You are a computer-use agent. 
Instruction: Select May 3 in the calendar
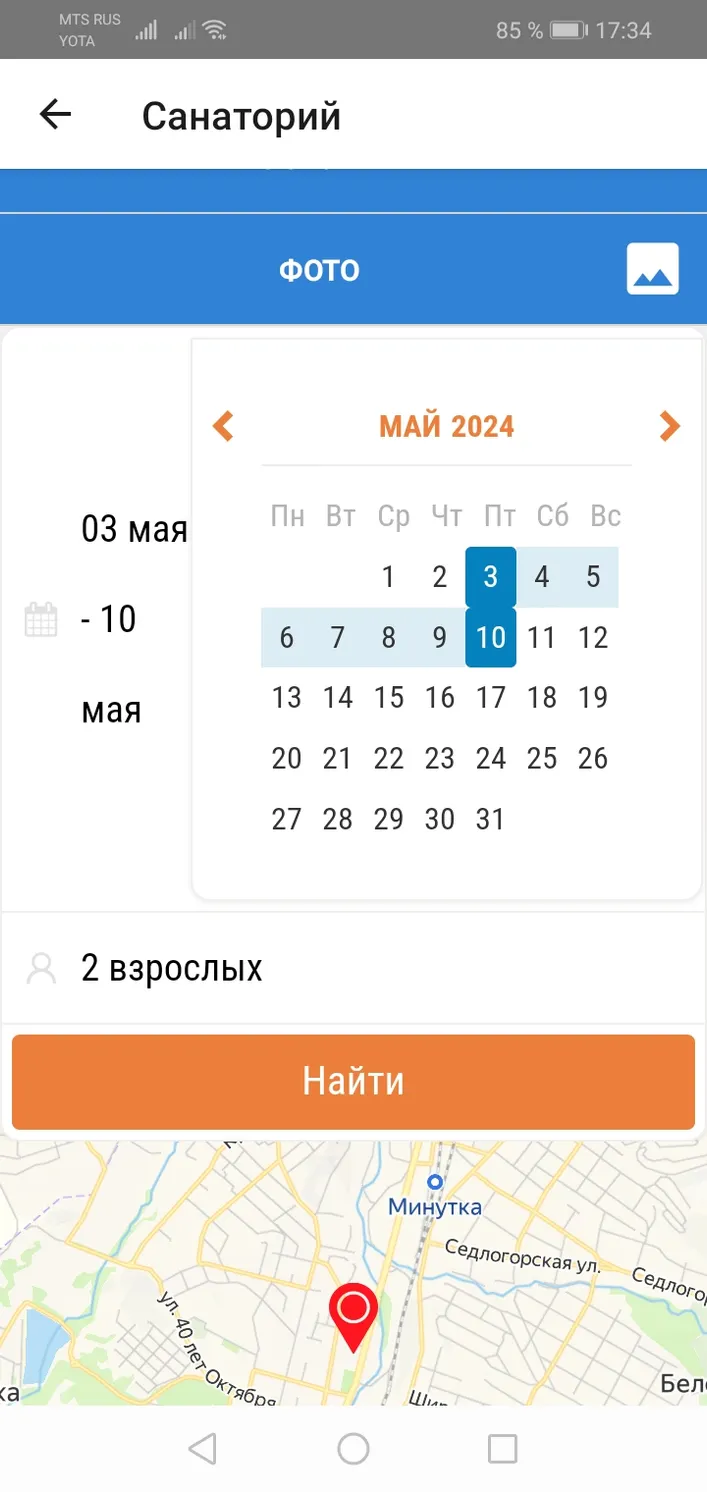[x=491, y=577]
